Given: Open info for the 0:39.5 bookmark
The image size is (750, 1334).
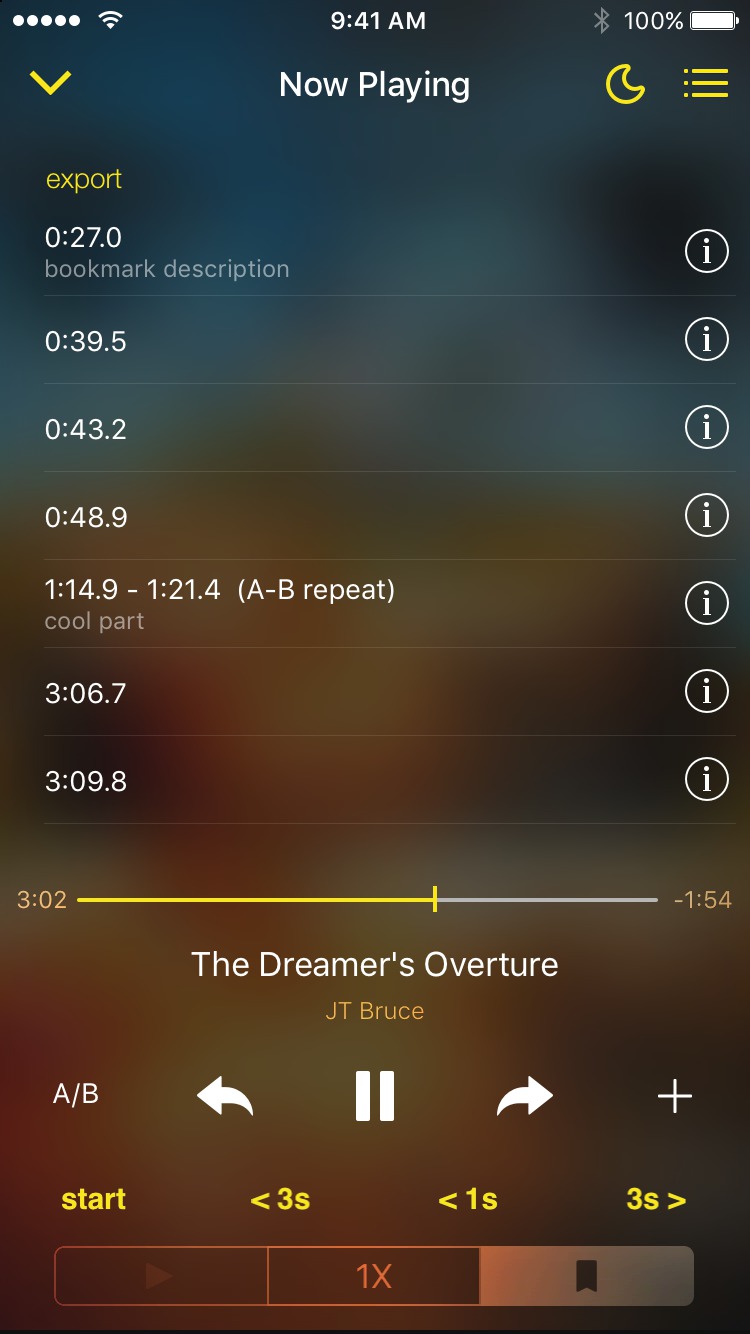Looking at the screenshot, I should tap(706, 341).
